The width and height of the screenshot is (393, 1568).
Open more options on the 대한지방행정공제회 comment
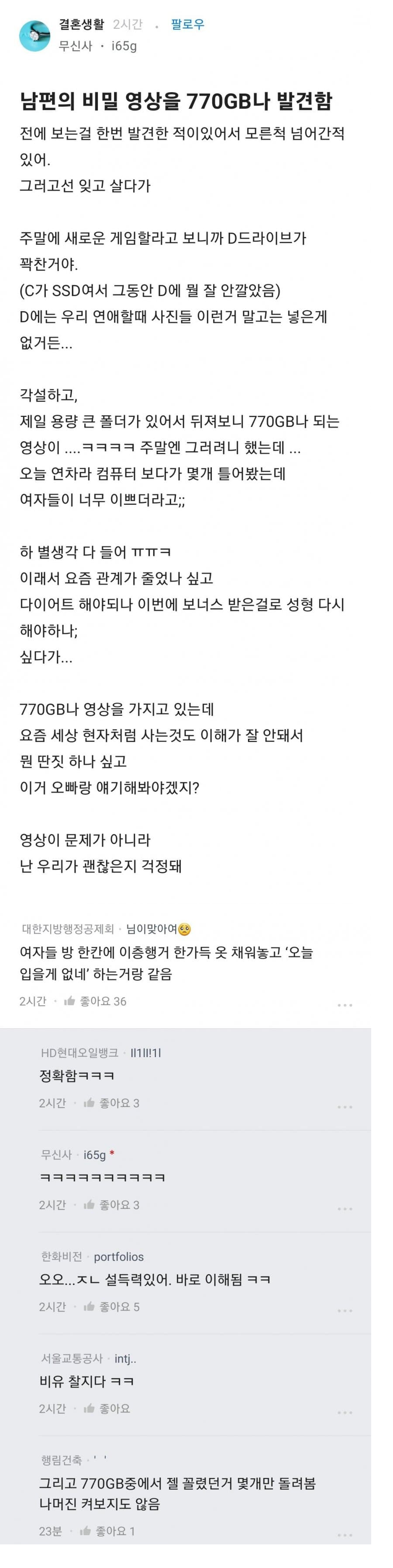coord(345,1005)
